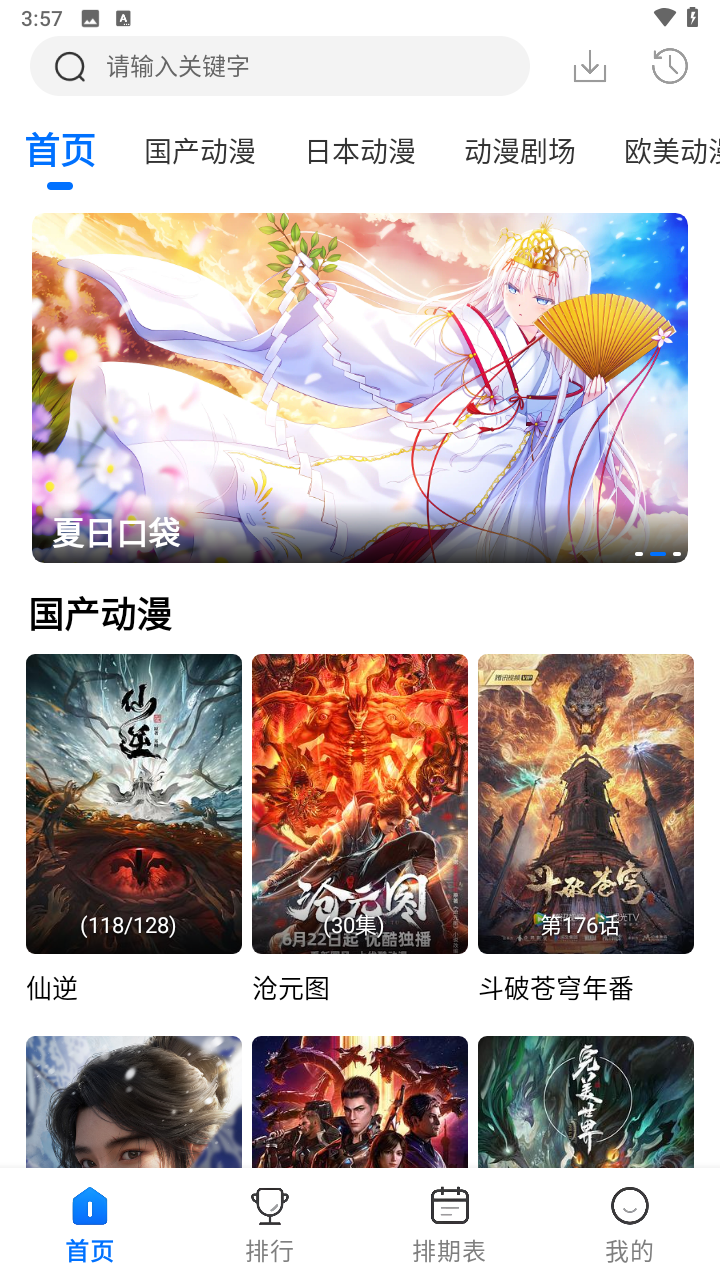The height and width of the screenshot is (1280, 720).
Task: View the 沧元图 anime card
Action: 360,804
